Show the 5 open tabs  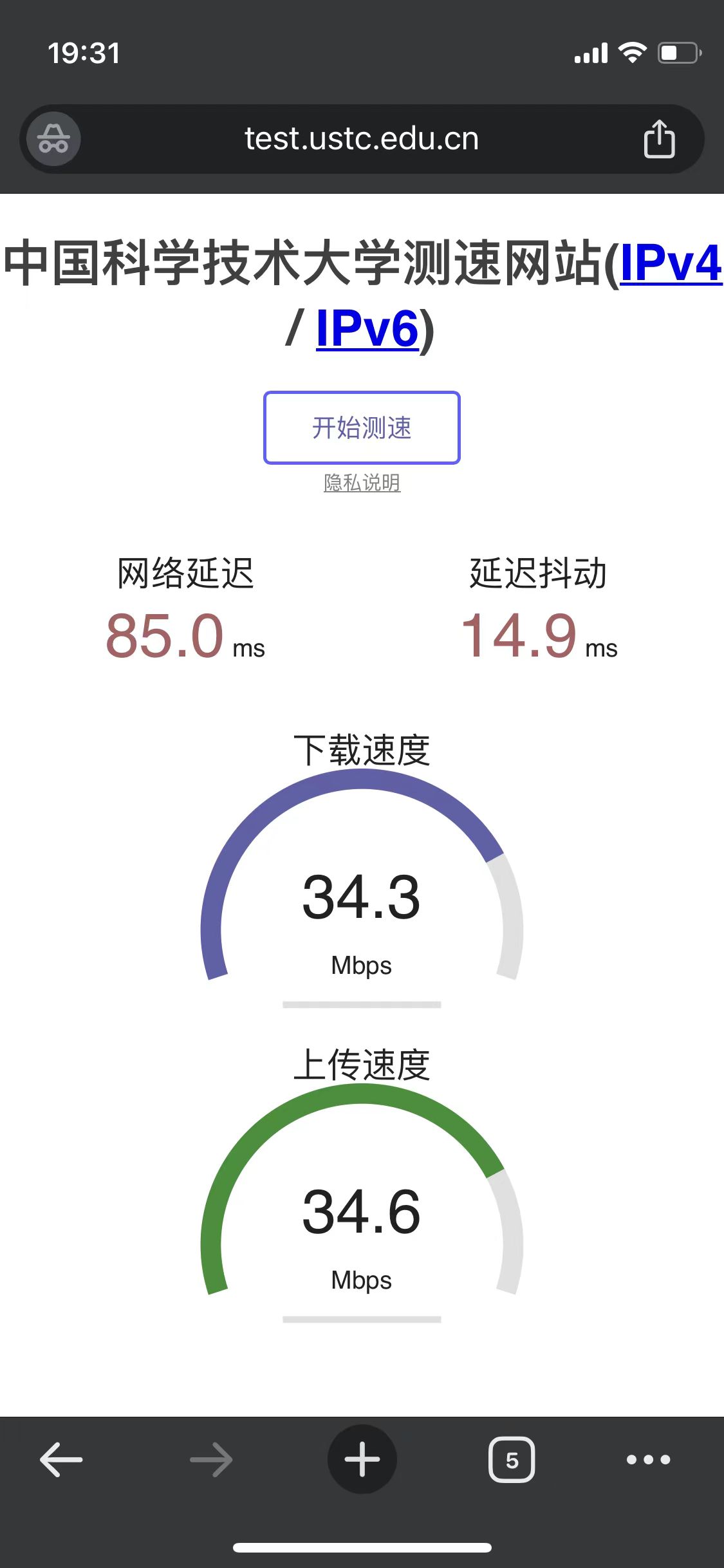(x=512, y=1459)
